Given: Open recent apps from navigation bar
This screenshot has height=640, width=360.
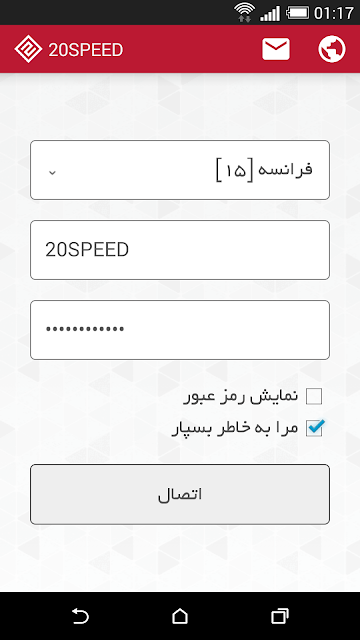Looking at the screenshot, I should [280, 616].
